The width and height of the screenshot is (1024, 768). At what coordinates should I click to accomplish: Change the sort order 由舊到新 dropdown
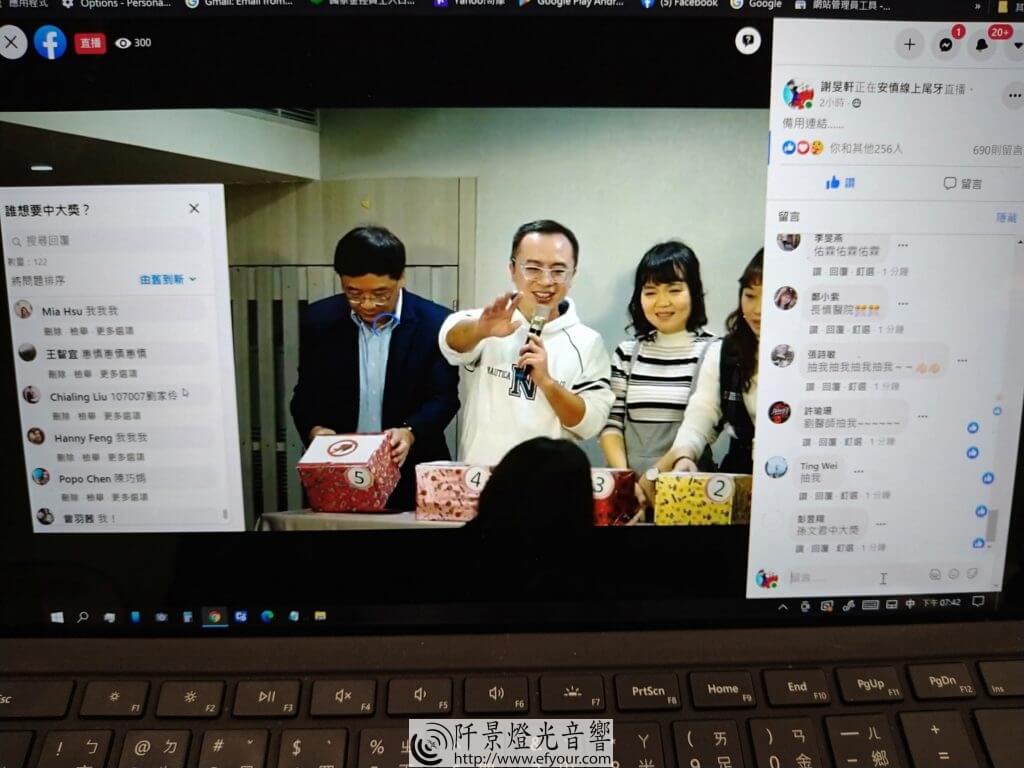[168, 280]
